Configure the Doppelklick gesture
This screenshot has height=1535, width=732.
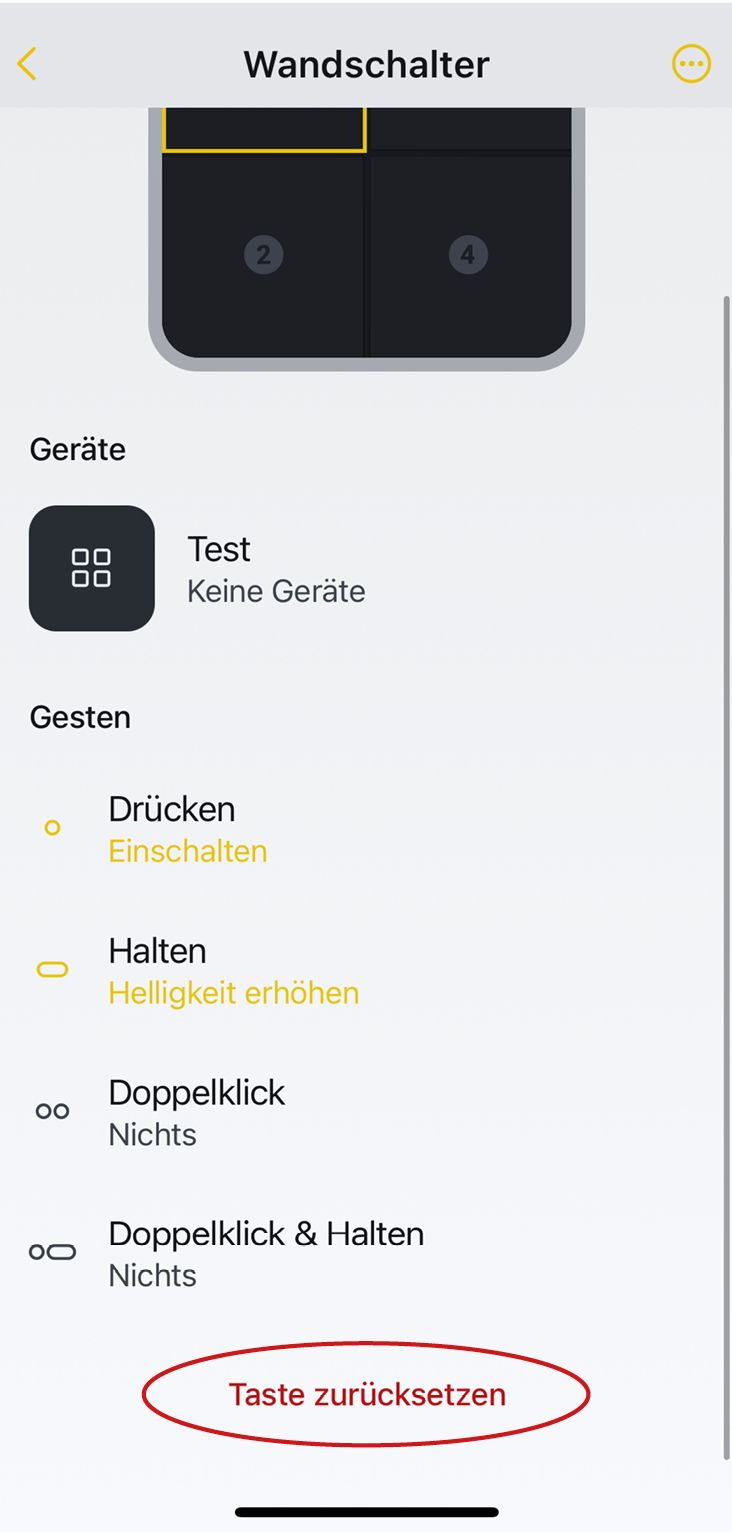click(196, 1112)
